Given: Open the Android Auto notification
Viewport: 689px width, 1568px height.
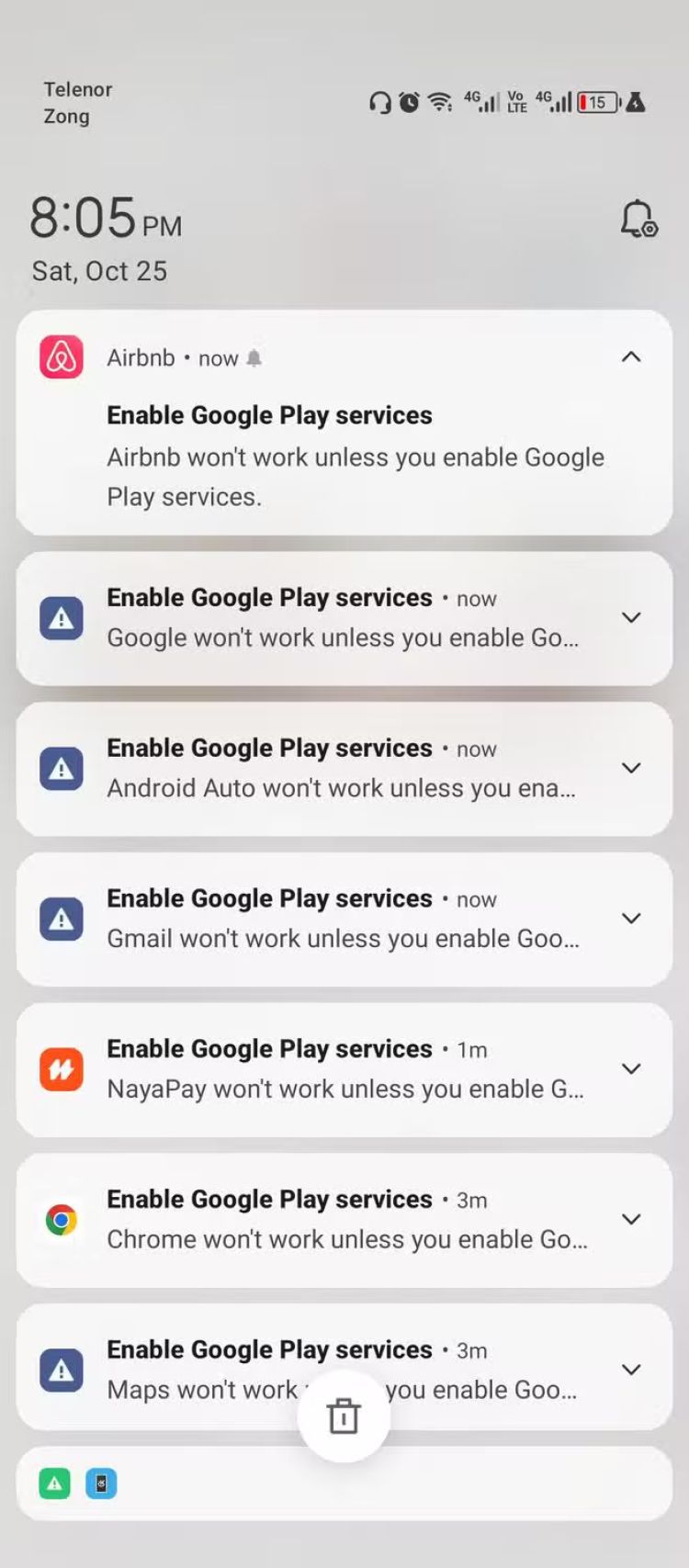Looking at the screenshot, I should point(340,770).
